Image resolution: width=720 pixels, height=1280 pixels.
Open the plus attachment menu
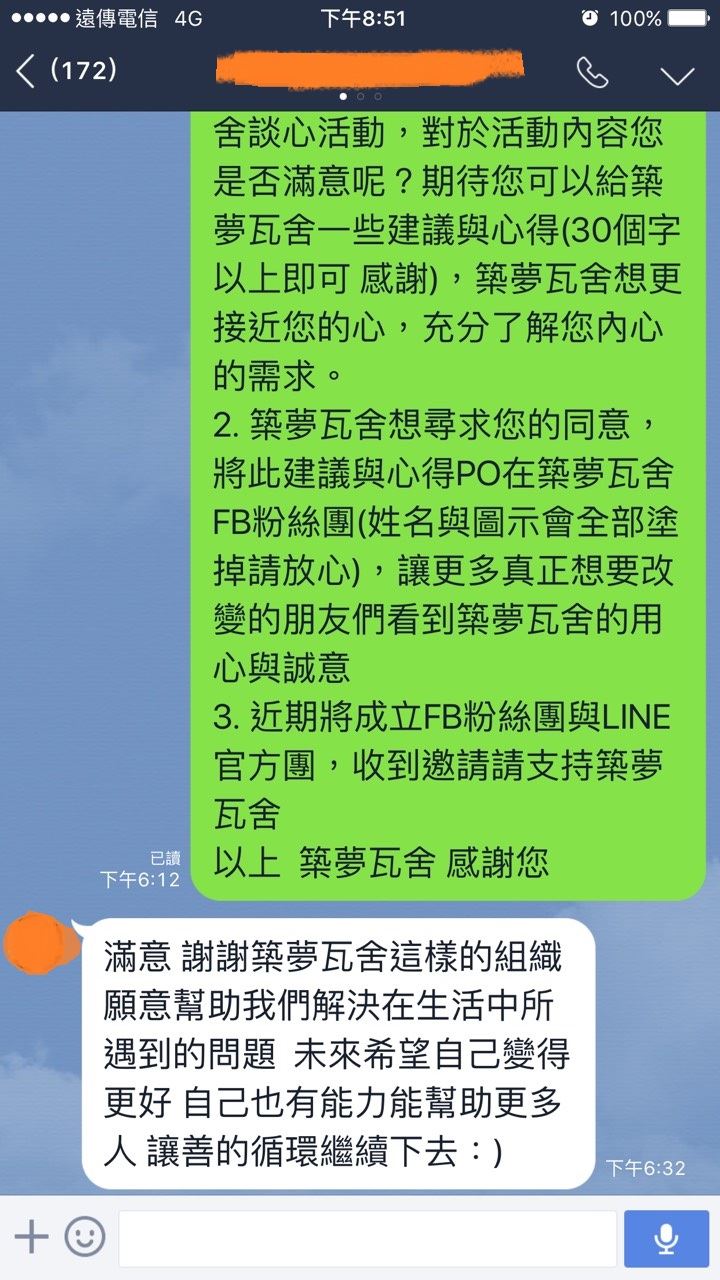(31, 1238)
